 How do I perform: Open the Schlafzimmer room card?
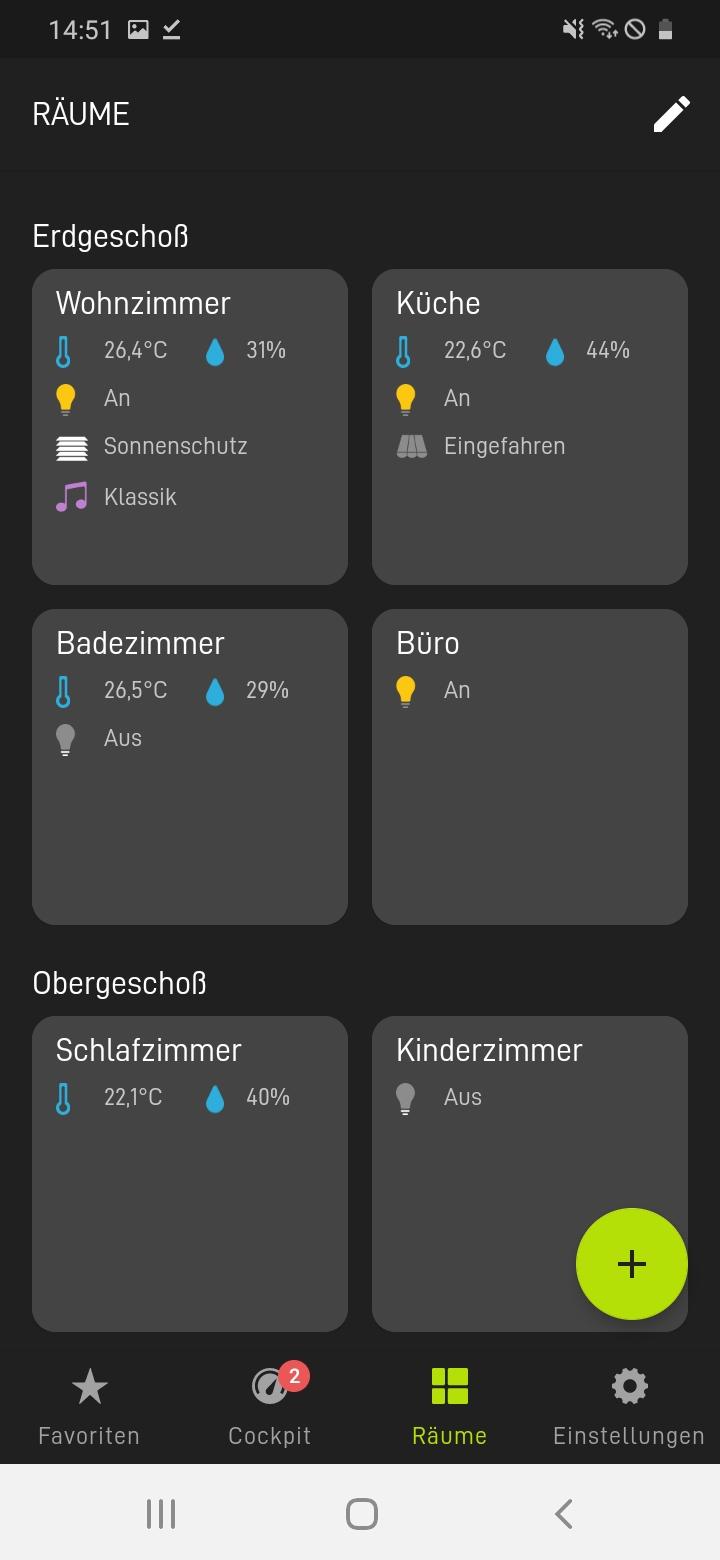click(190, 1174)
